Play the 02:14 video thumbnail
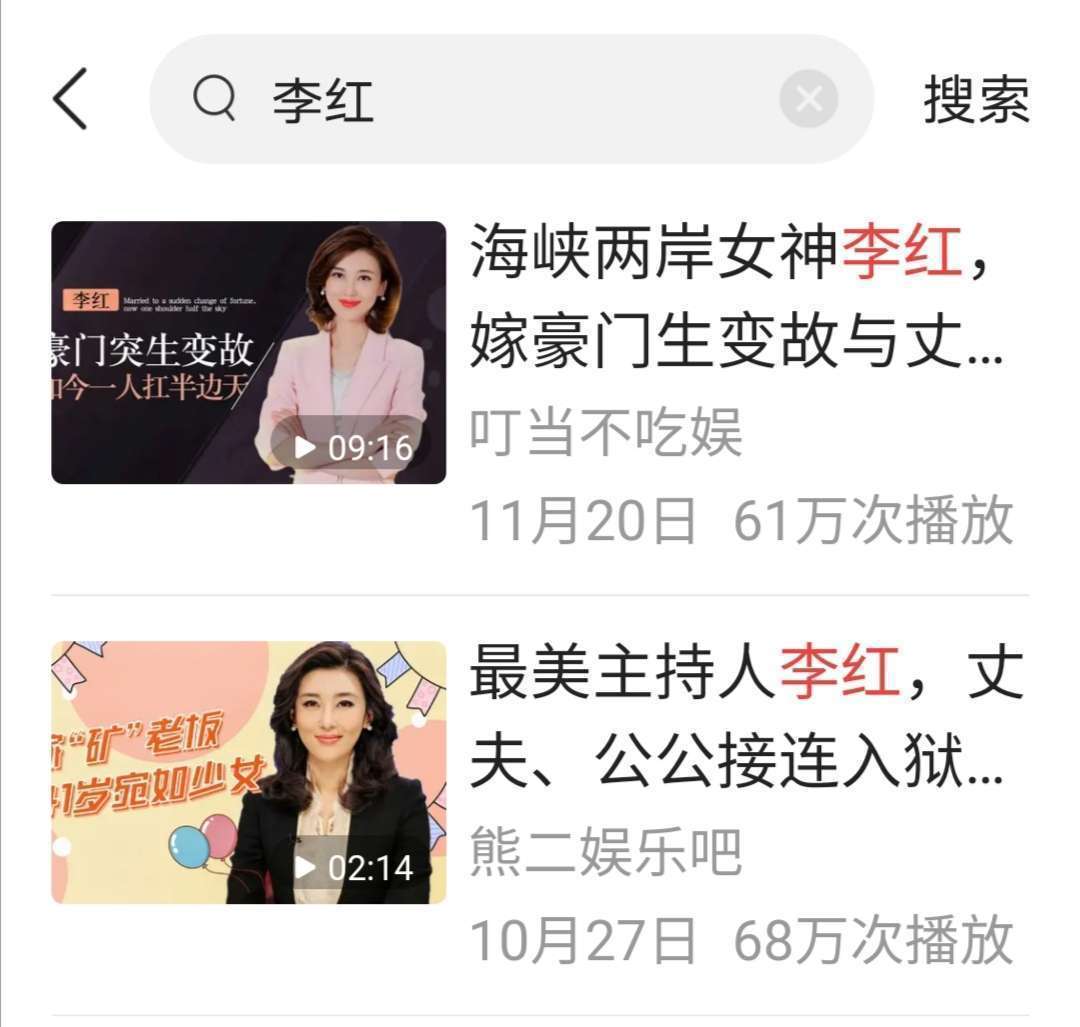This screenshot has height=1027, width=1080. coord(249,772)
